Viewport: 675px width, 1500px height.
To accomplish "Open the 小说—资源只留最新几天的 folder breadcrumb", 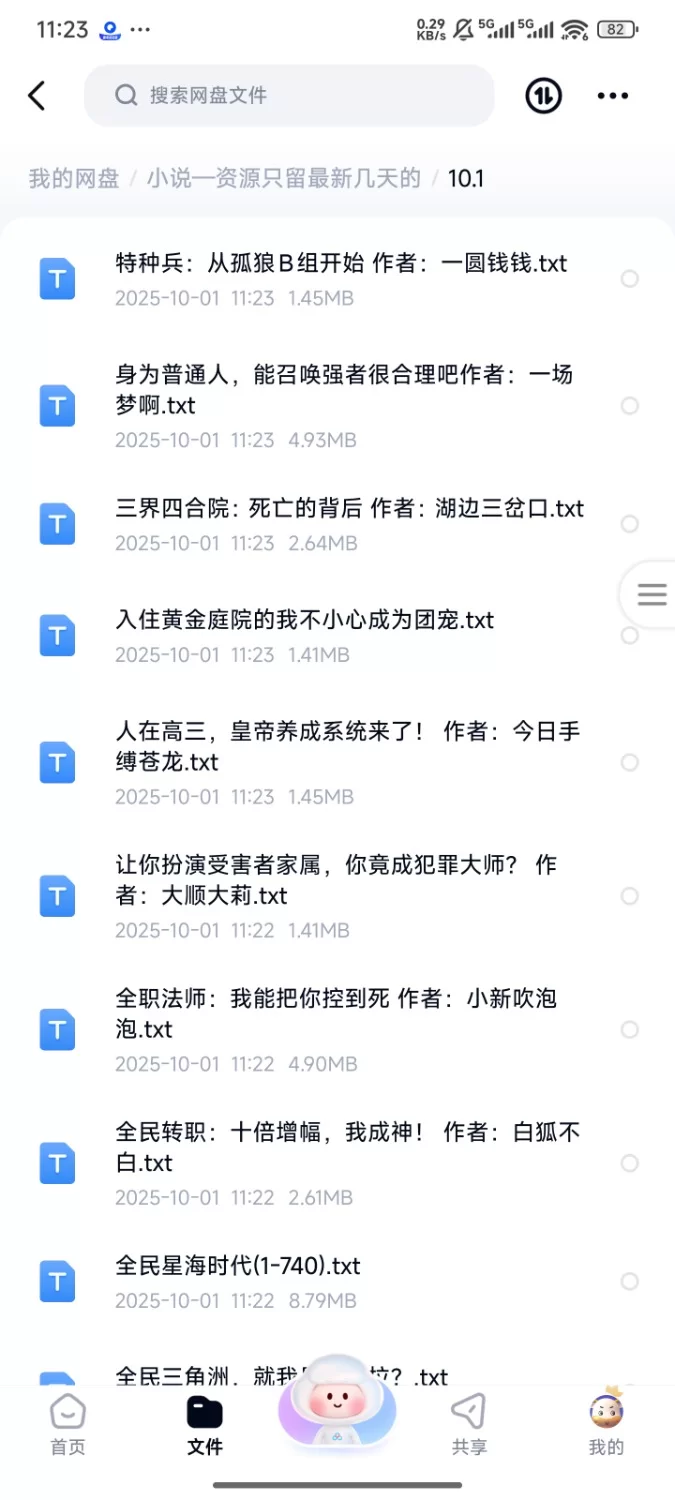I will (x=284, y=178).
